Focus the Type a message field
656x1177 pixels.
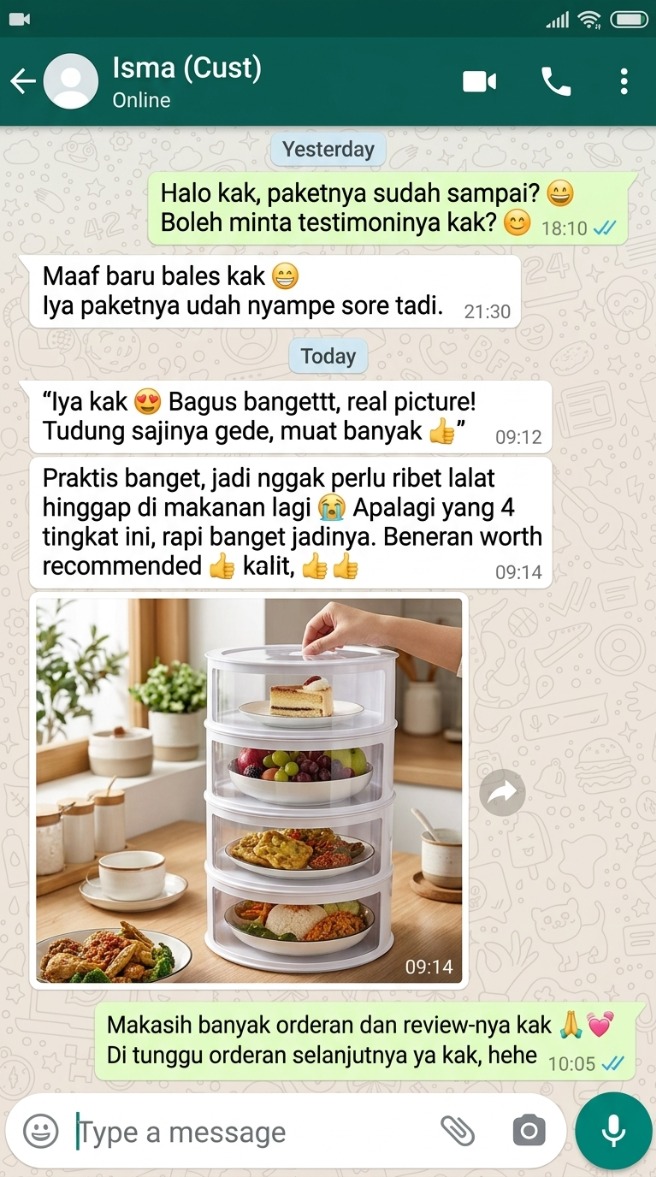point(250,1132)
